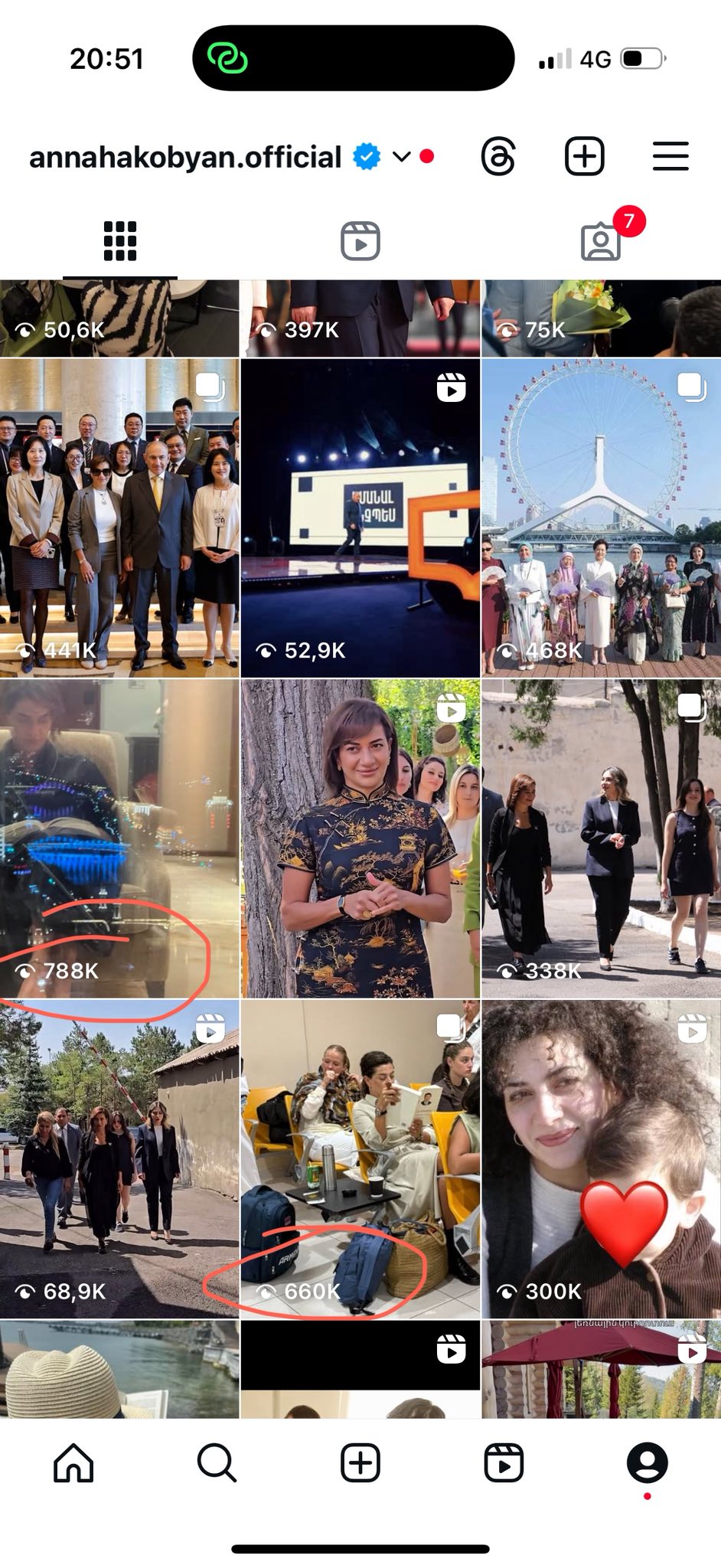Open the red heart reel with 300K views
This screenshot has height=1568, width=721.
[x=602, y=1158]
